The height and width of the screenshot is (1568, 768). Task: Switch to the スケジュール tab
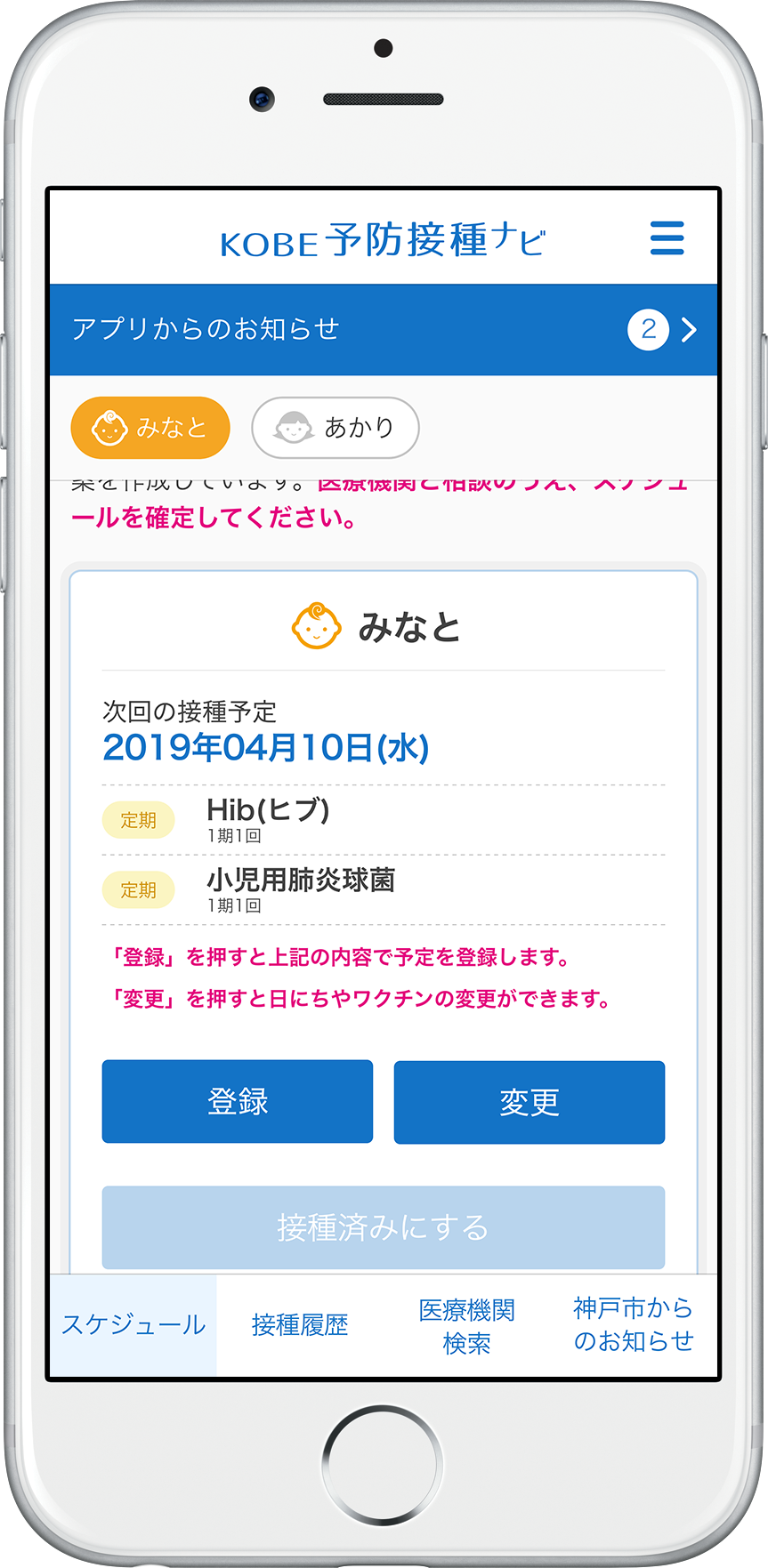pos(133,1325)
